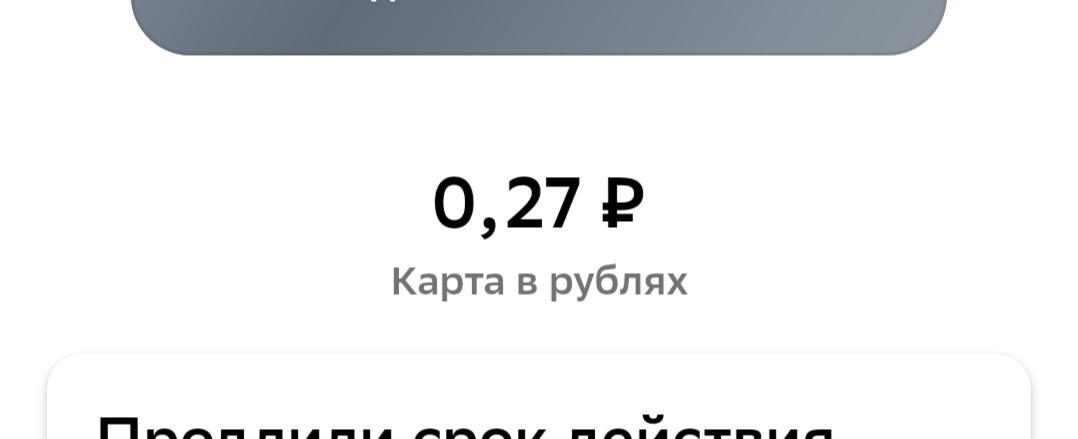This screenshot has height=439, width=1078.
Task: Tap the gray bank card image
Action: click(x=538, y=24)
